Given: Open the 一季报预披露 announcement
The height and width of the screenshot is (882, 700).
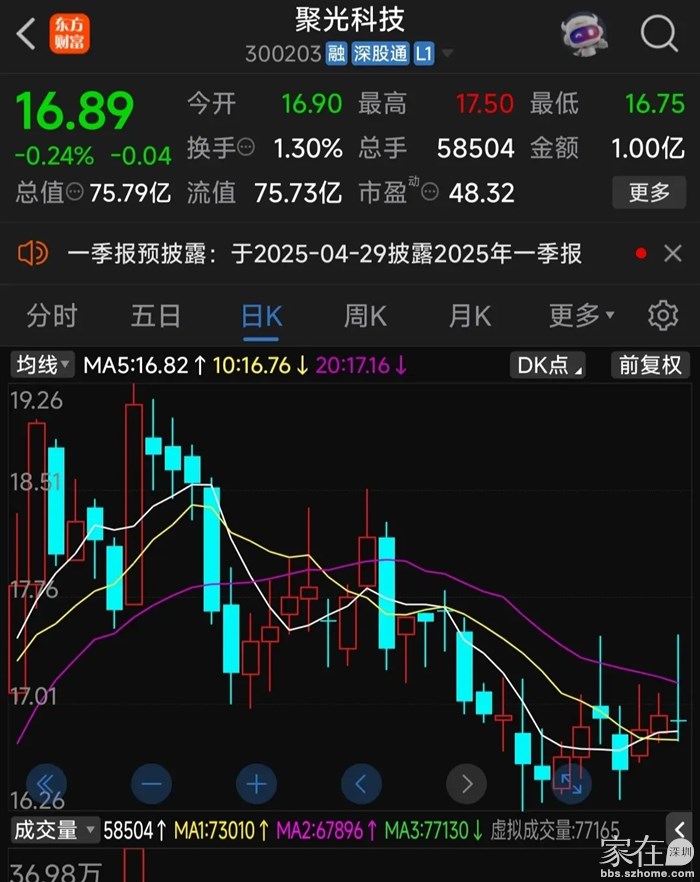Looking at the screenshot, I should tap(324, 254).
